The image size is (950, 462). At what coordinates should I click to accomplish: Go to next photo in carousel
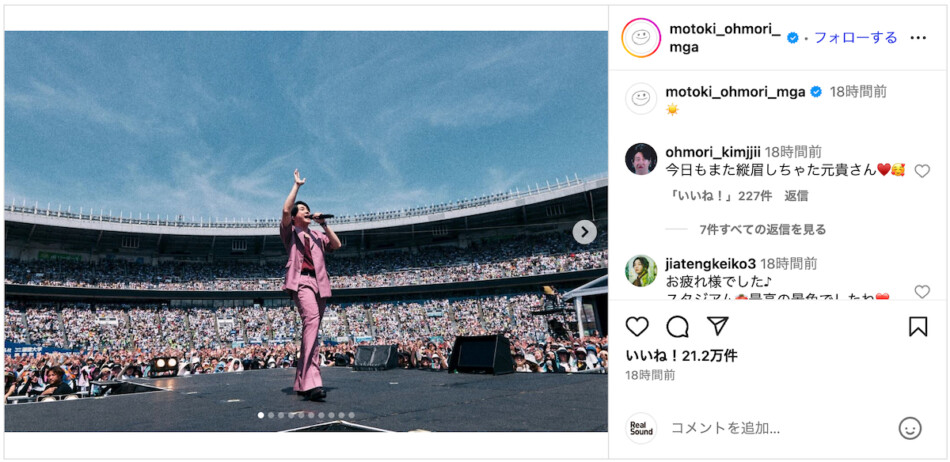click(x=584, y=232)
